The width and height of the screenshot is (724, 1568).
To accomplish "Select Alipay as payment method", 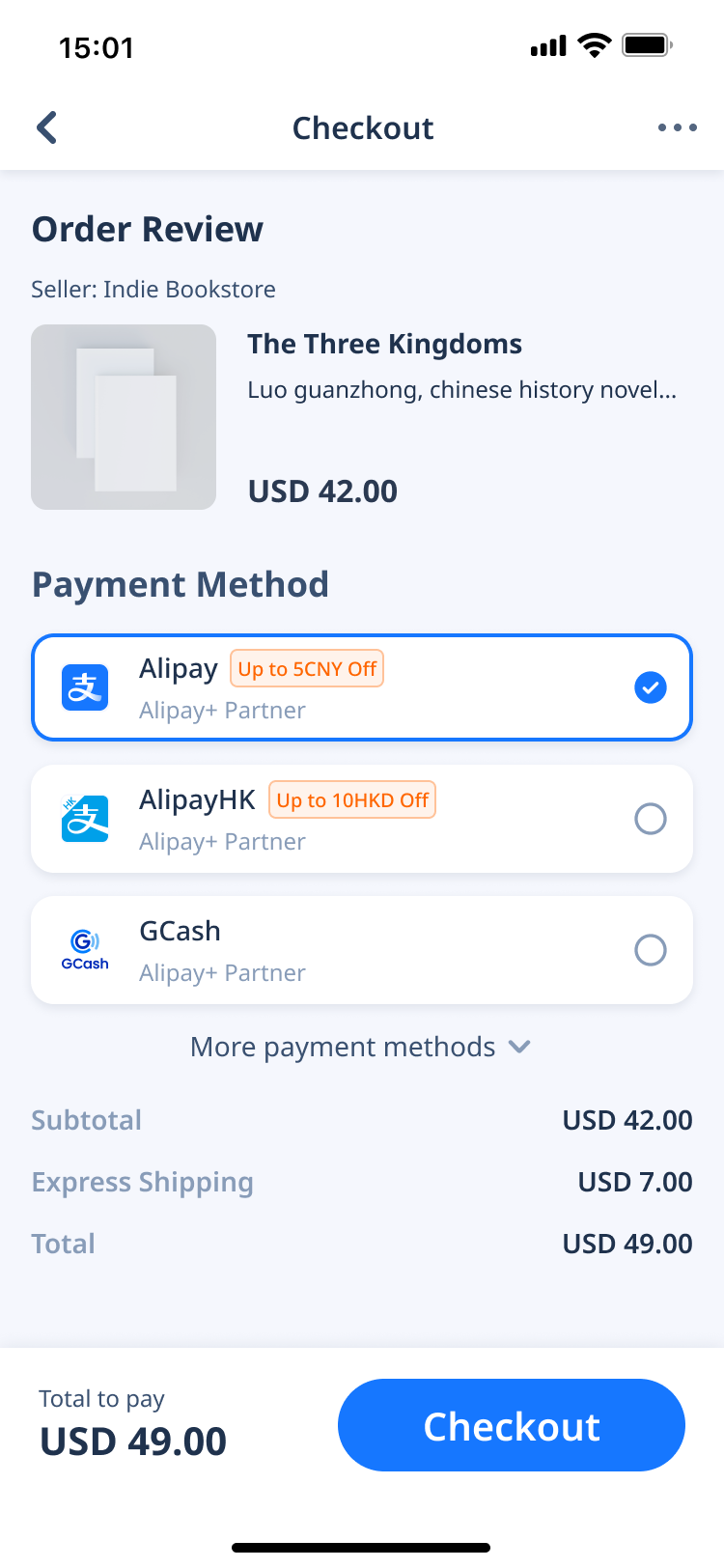I will [362, 687].
